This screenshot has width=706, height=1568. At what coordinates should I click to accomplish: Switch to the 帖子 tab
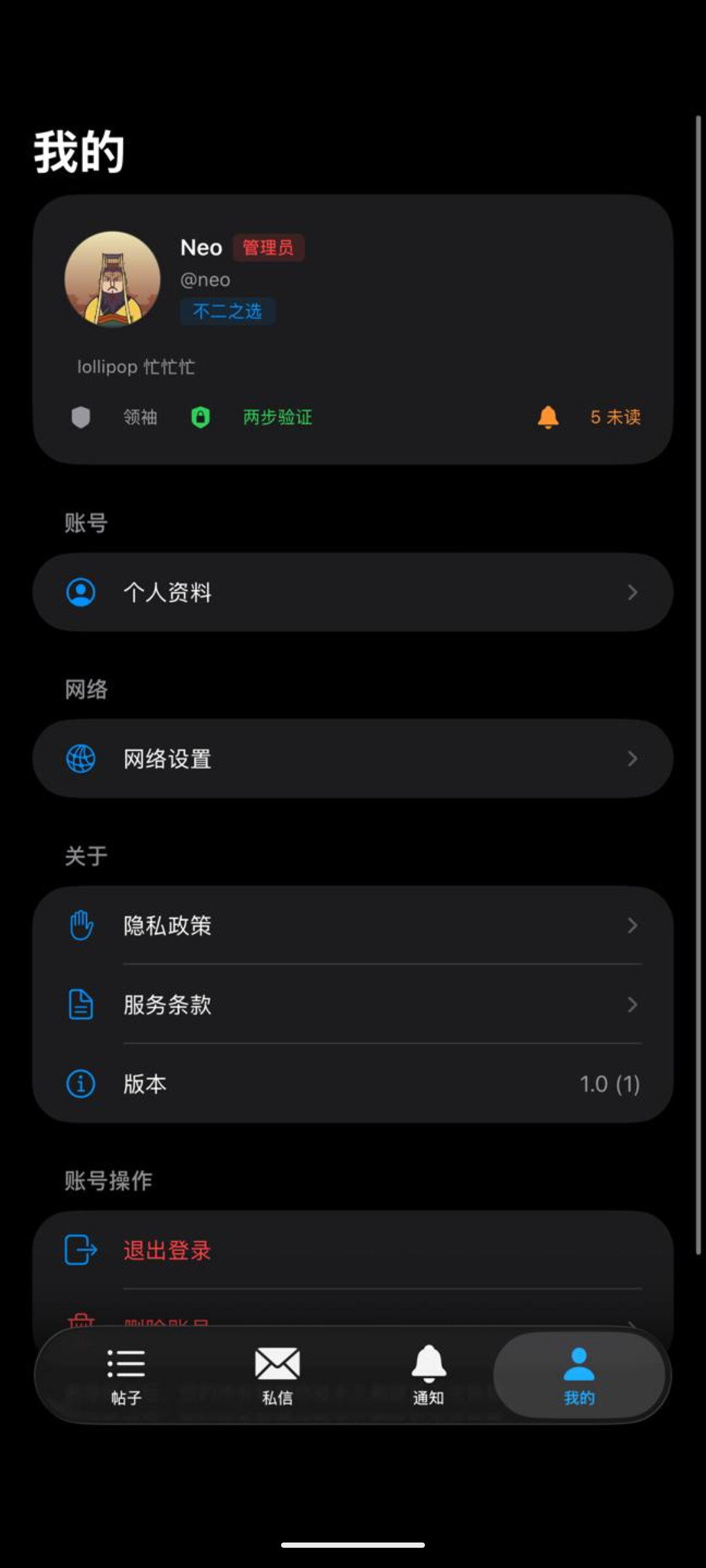pos(126,1375)
